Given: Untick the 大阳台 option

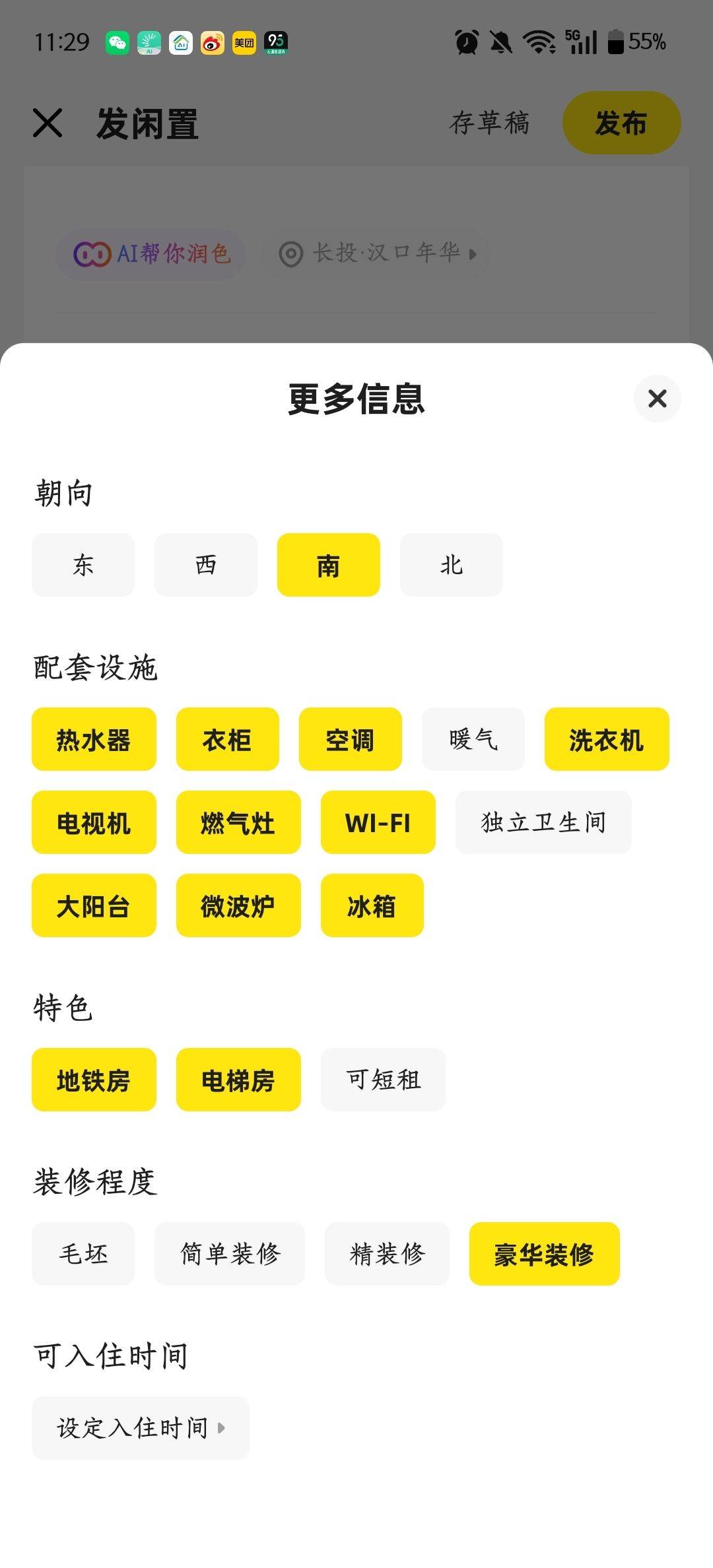Looking at the screenshot, I should 94,905.
